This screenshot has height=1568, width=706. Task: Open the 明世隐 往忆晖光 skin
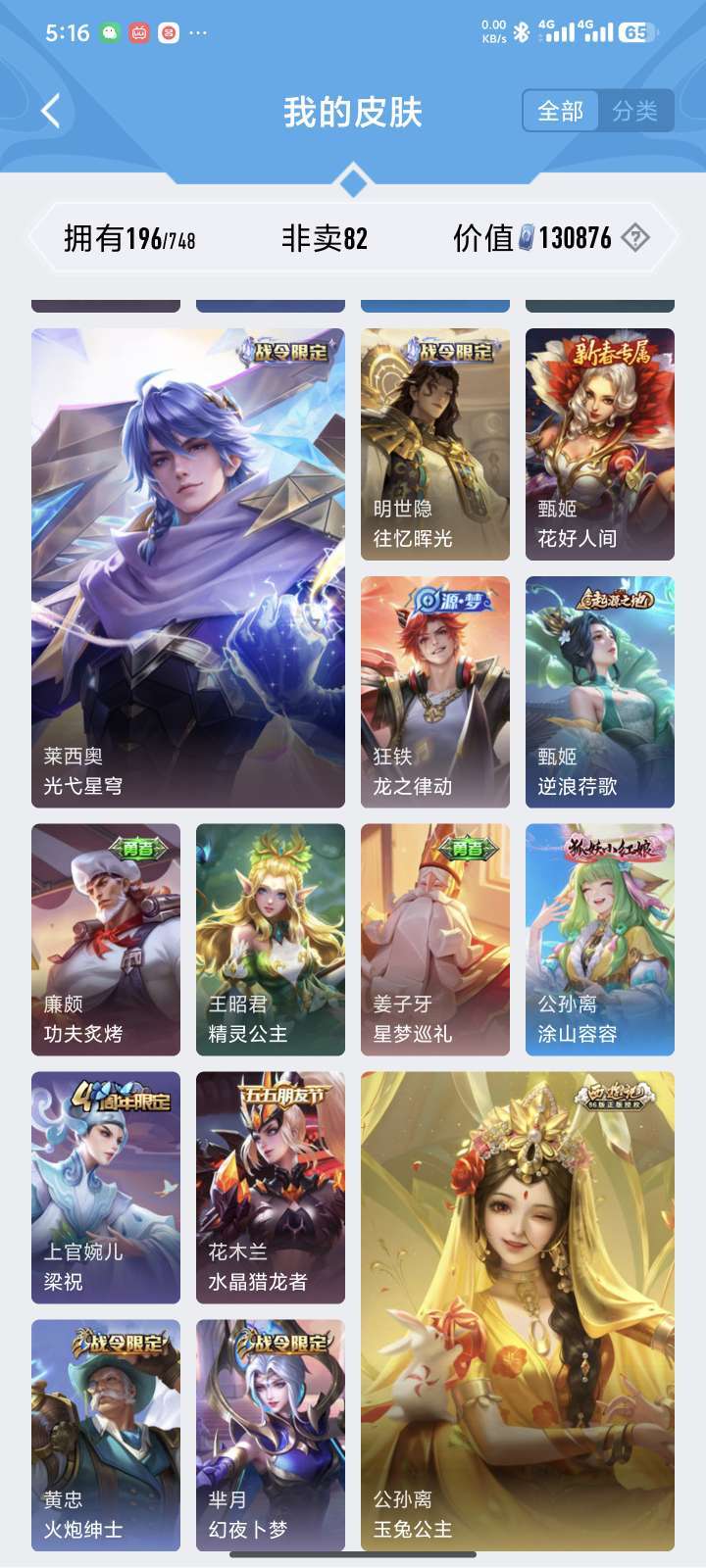click(435, 444)
